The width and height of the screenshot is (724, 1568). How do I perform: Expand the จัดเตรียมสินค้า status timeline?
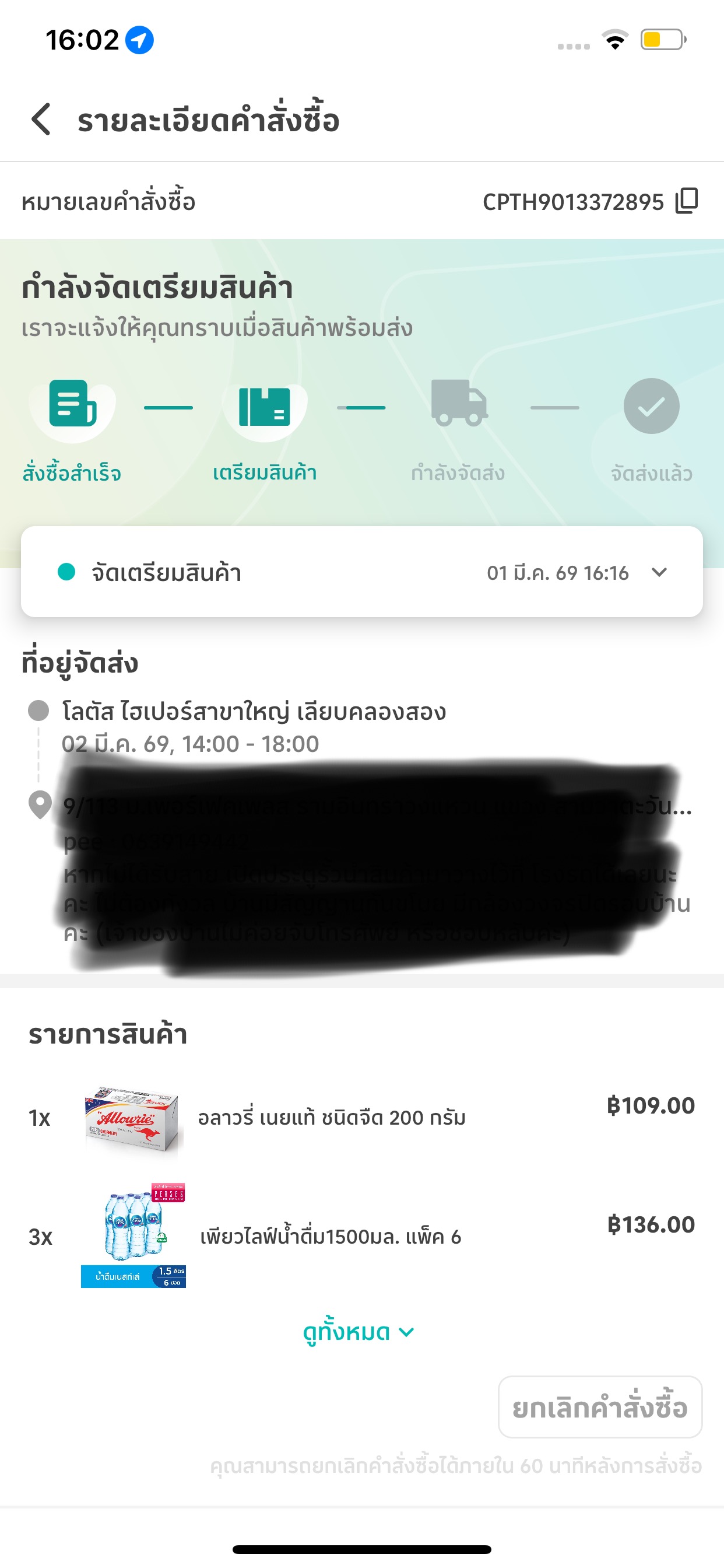pyautogui.click(x=659, y=572)
